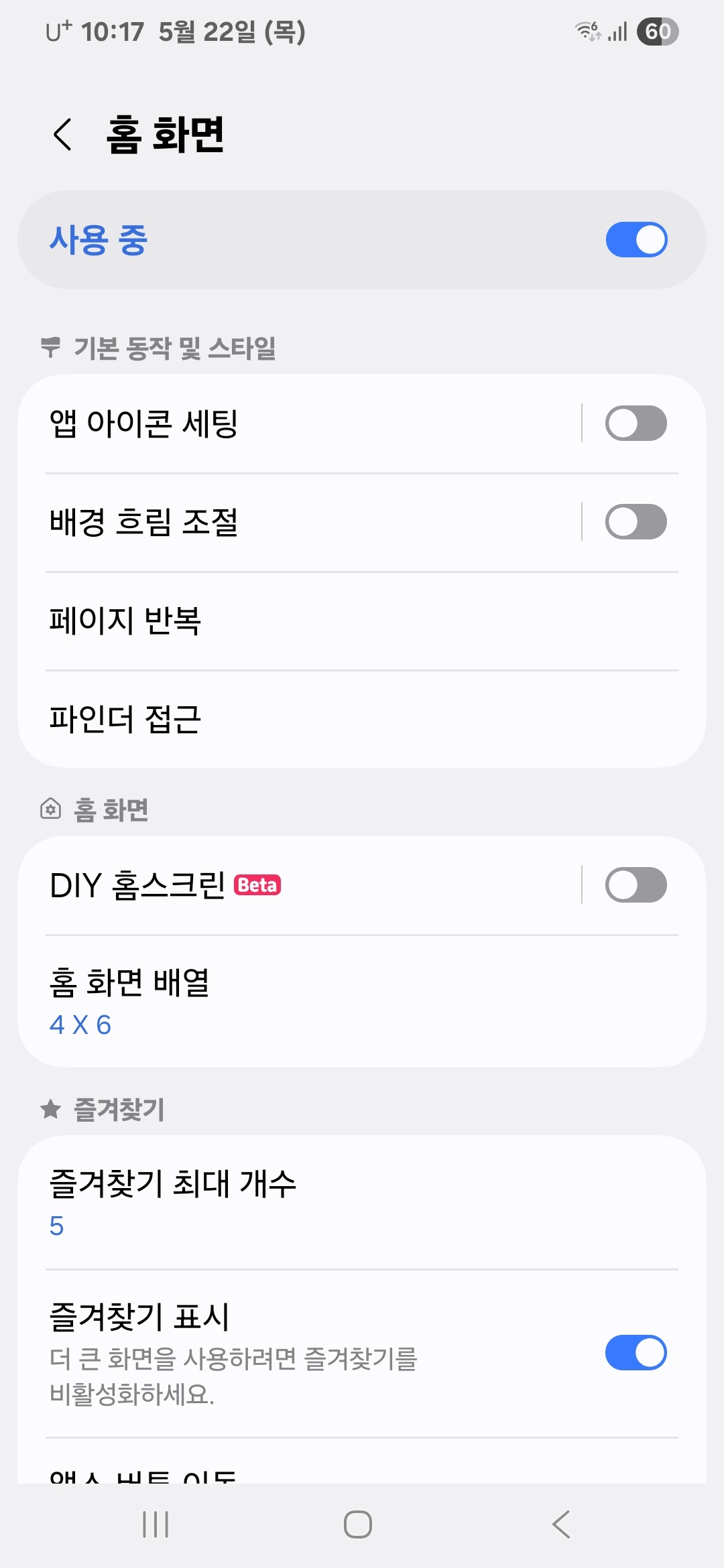The width and height of the screenshot is (724, 1568).
Task: Turn off the 사용 중 switch
Action: pyautogui.click(x=636, y=239)
